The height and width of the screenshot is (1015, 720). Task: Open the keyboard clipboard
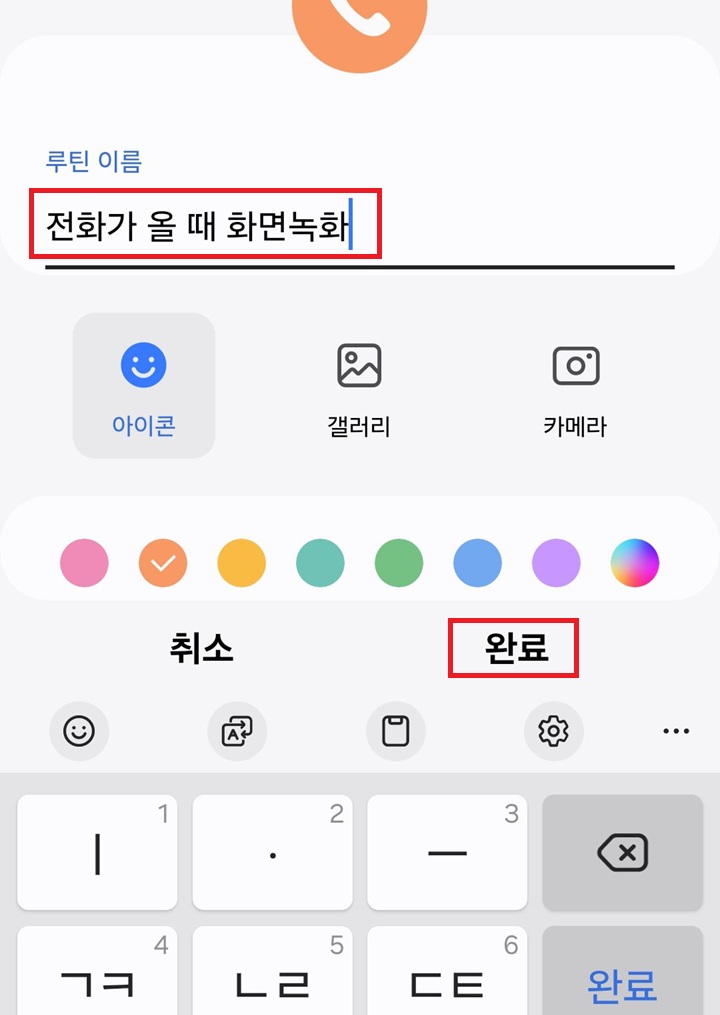[396, 731]
